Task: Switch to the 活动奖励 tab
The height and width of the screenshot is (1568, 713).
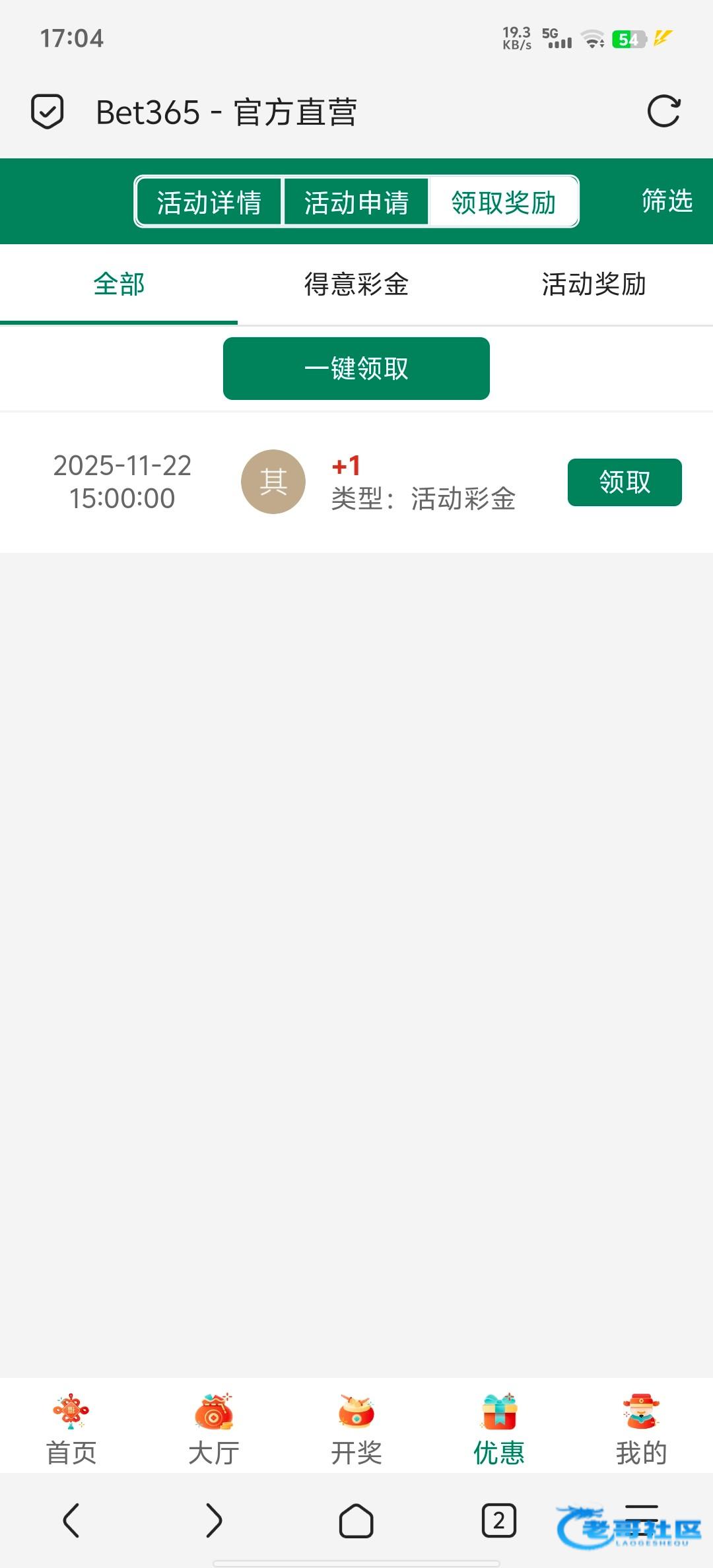Action: 594,284
